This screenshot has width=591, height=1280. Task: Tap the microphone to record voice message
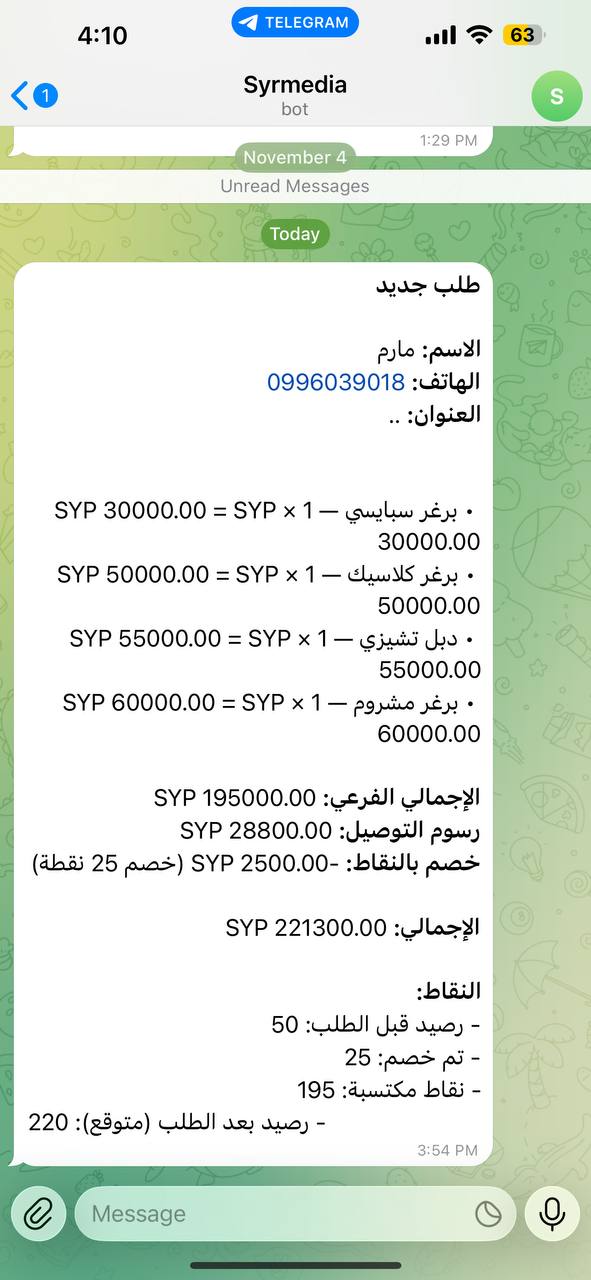tap(551, 1214)
